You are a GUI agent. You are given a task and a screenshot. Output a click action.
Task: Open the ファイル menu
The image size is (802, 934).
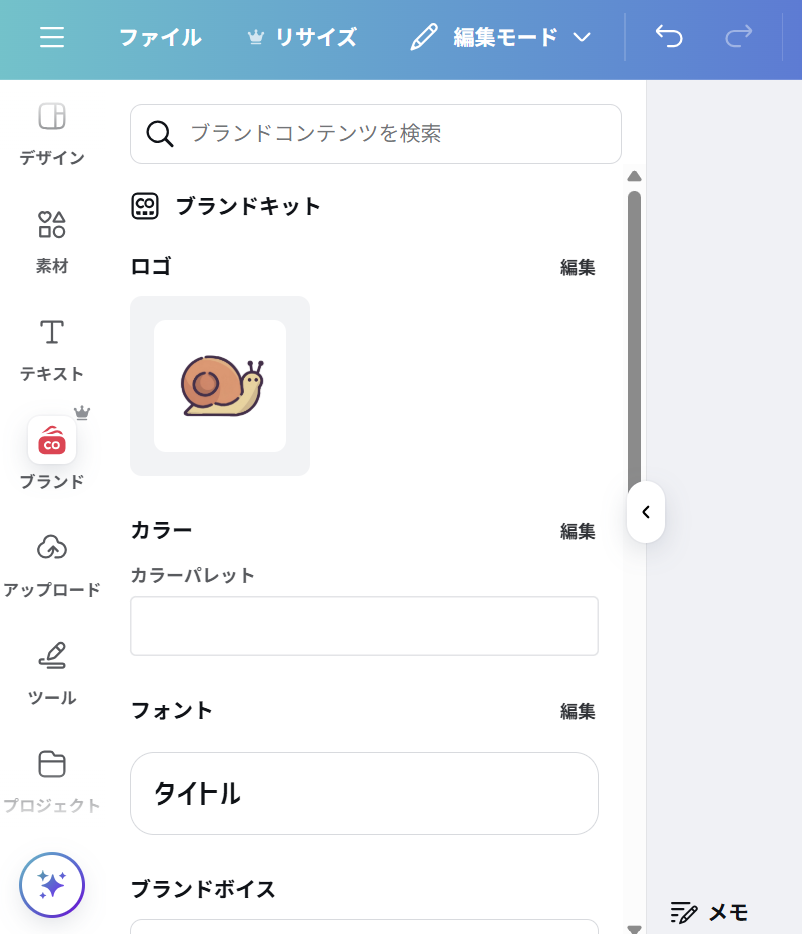[160, 38]
